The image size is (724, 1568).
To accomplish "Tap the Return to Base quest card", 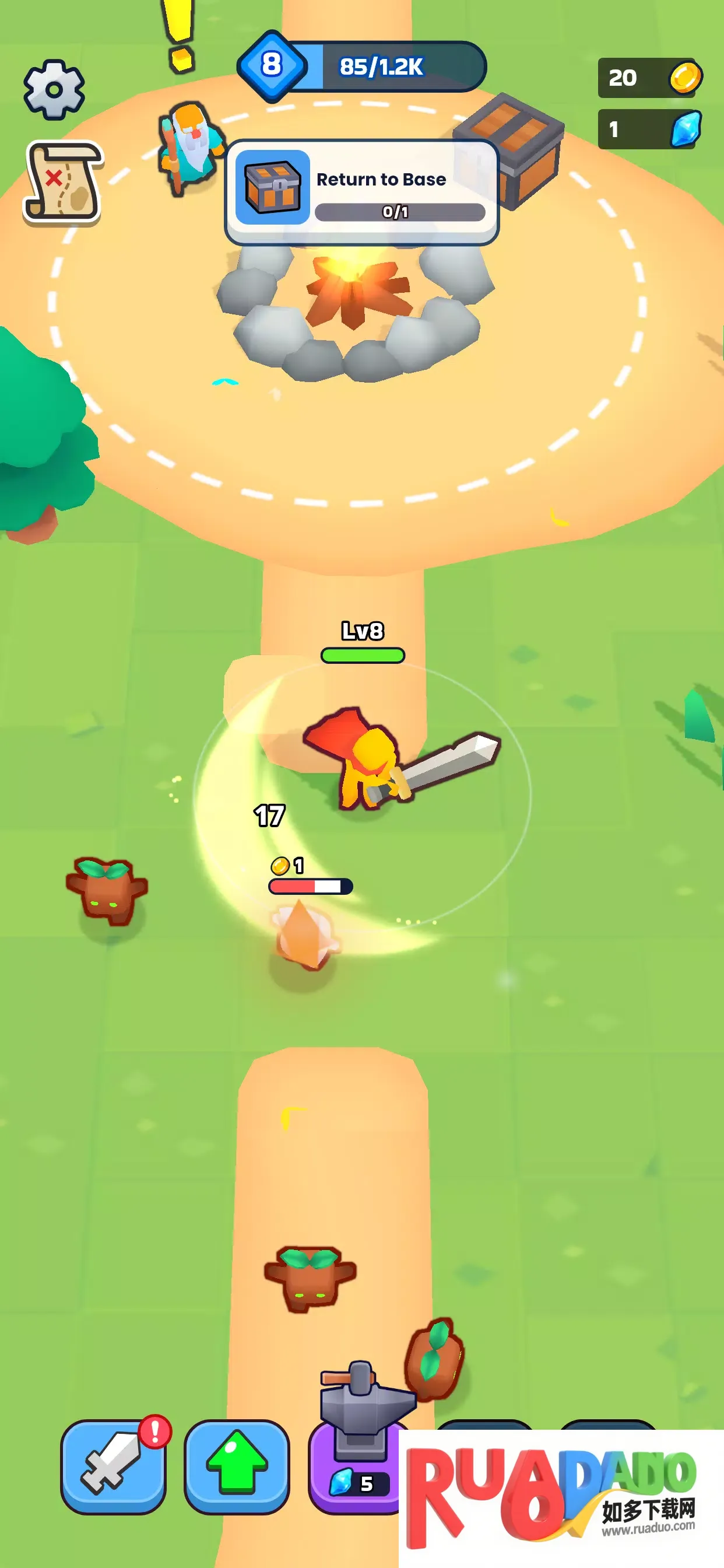I will point(361,192).
